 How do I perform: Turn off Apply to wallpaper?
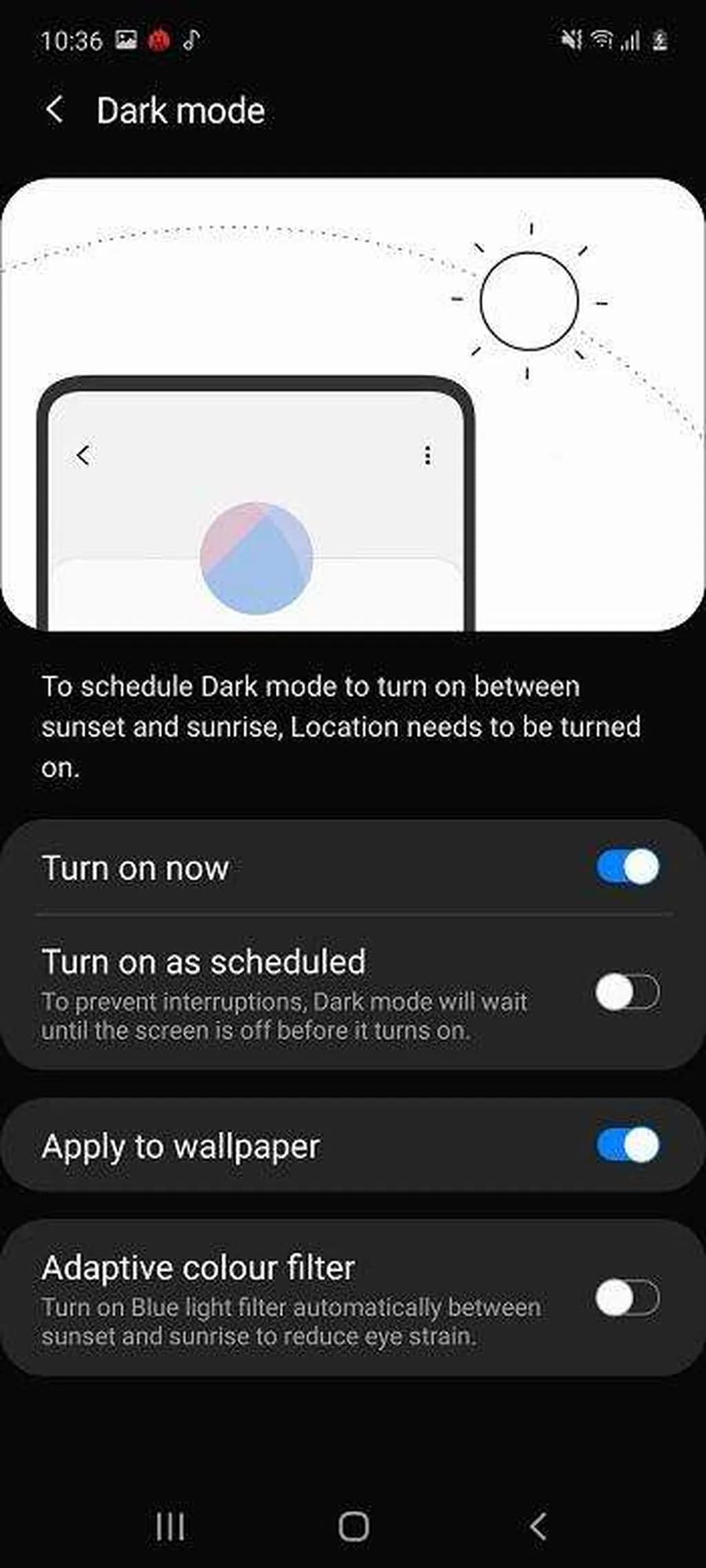point(627,1146)
